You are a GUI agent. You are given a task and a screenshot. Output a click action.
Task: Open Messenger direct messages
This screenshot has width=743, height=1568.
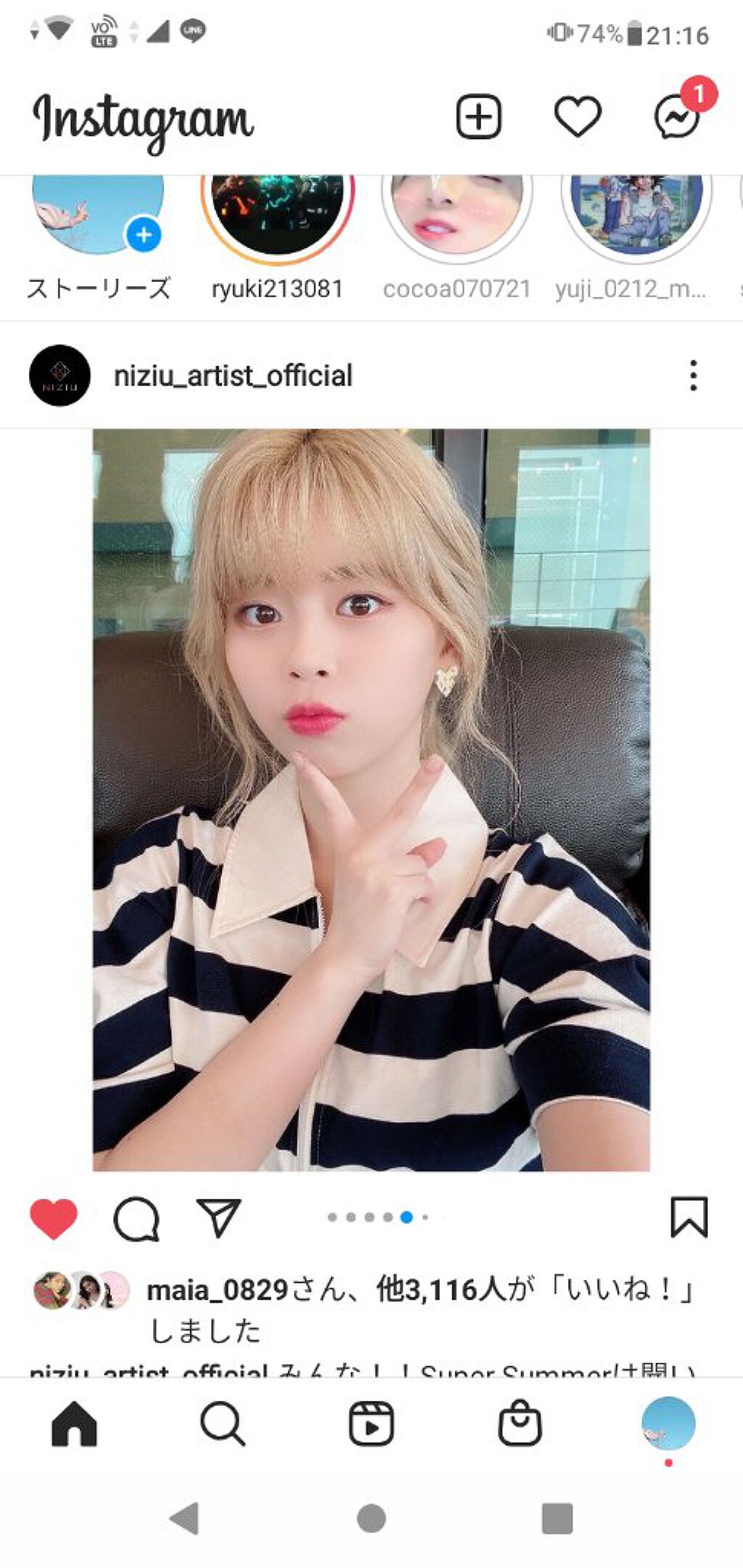678,116
